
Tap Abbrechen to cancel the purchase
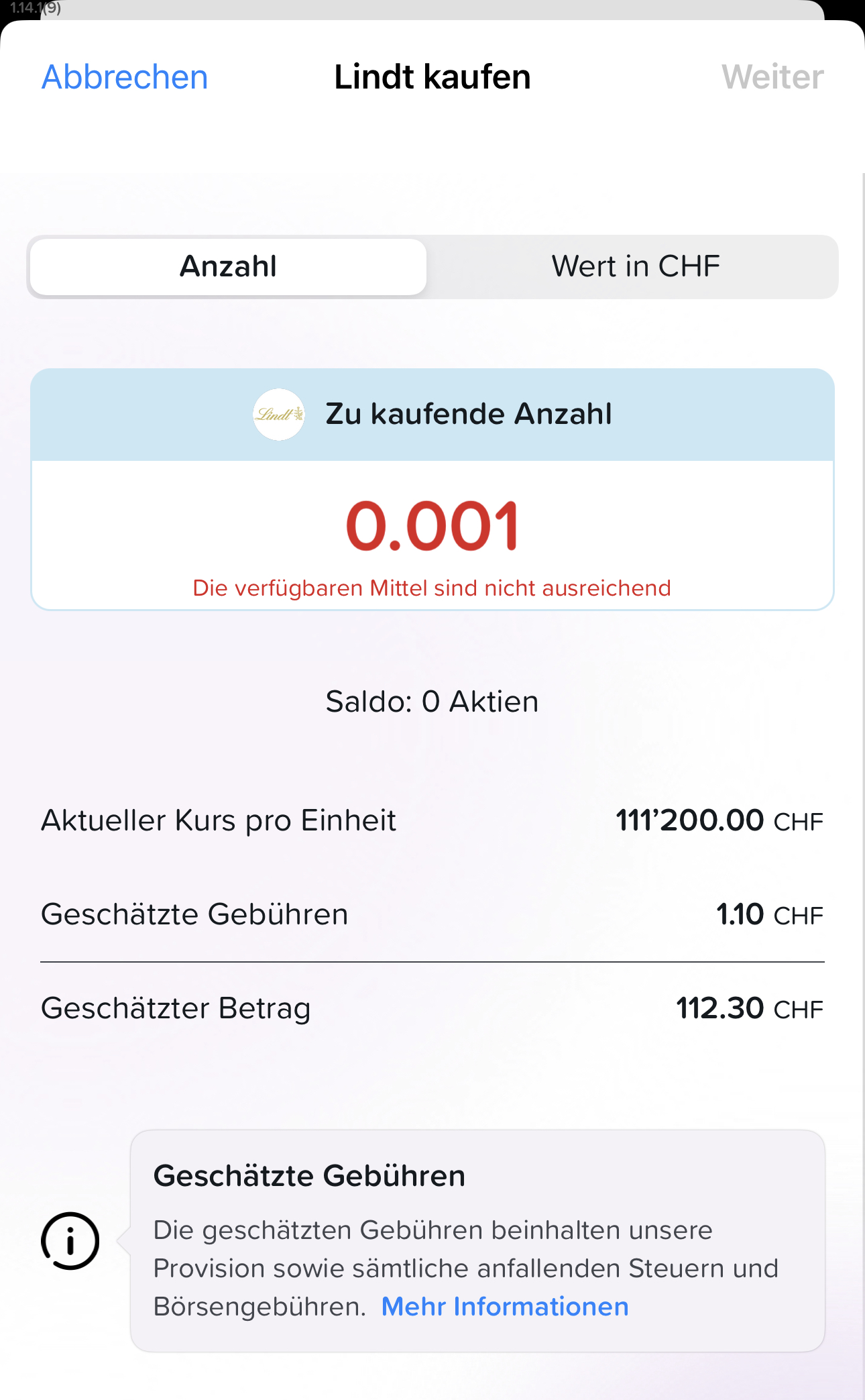point(125,77)
